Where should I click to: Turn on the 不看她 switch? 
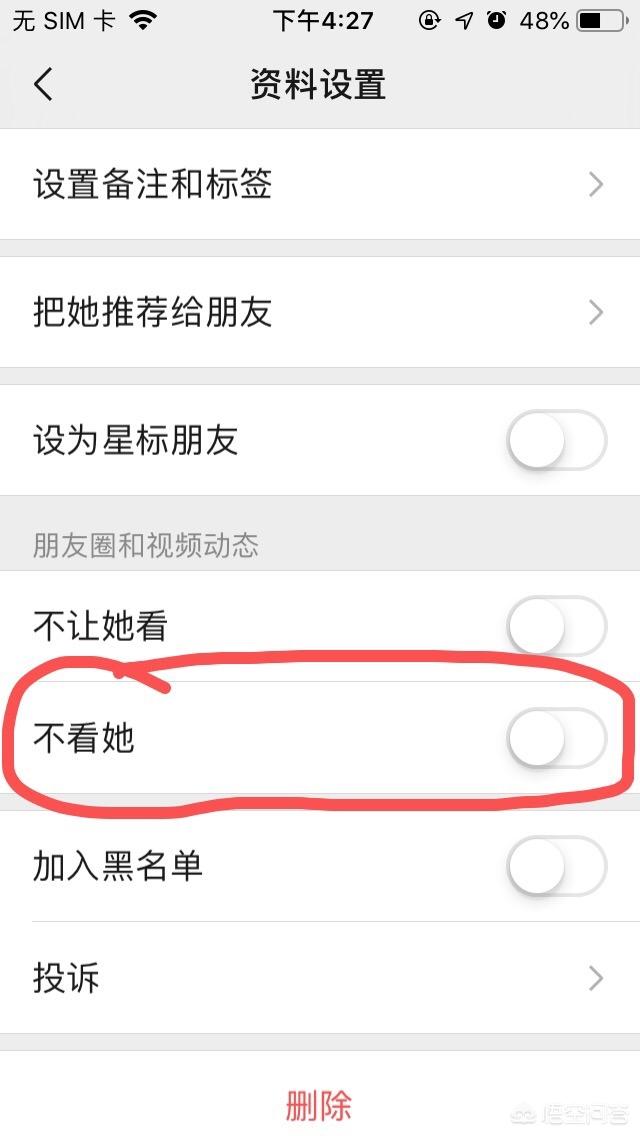(x=557, y=738)
